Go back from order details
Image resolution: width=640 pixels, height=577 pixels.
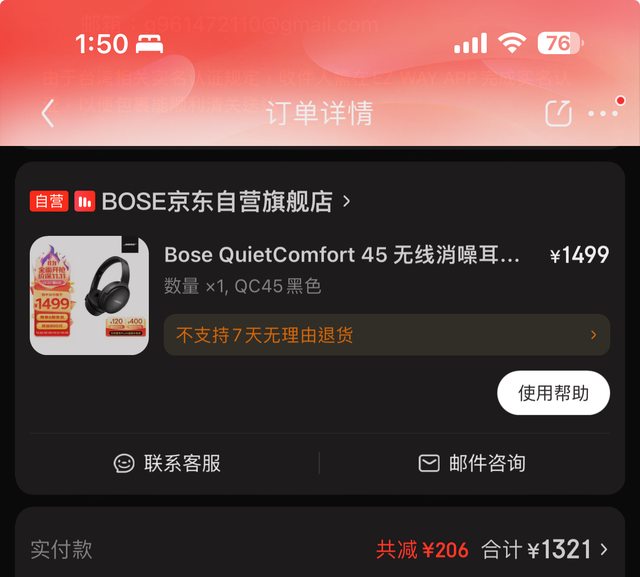click(48, 113)
